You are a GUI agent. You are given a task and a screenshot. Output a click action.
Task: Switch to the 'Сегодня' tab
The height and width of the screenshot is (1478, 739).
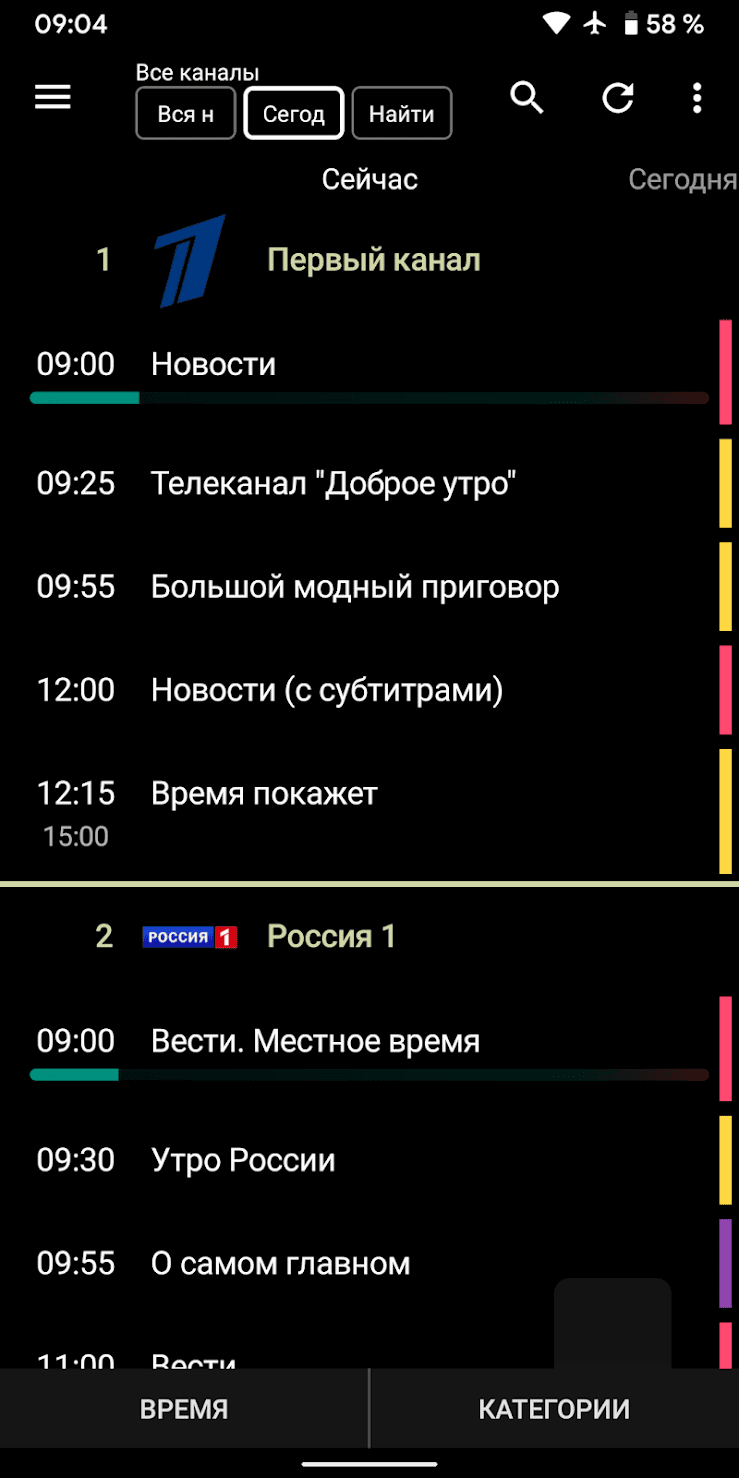tap(682, 179)
